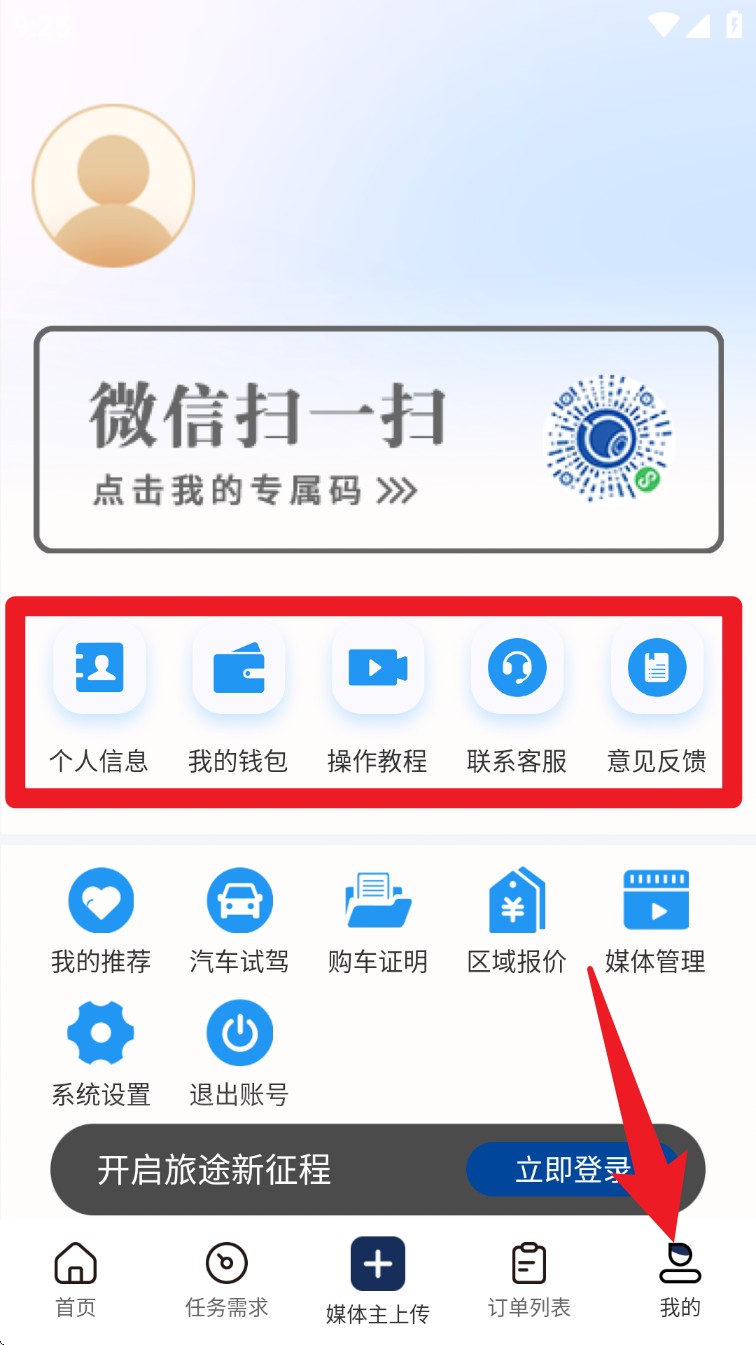Switch to the 首页 home tab
This screenshot has width=756, height=1345.
[75, 1279]
